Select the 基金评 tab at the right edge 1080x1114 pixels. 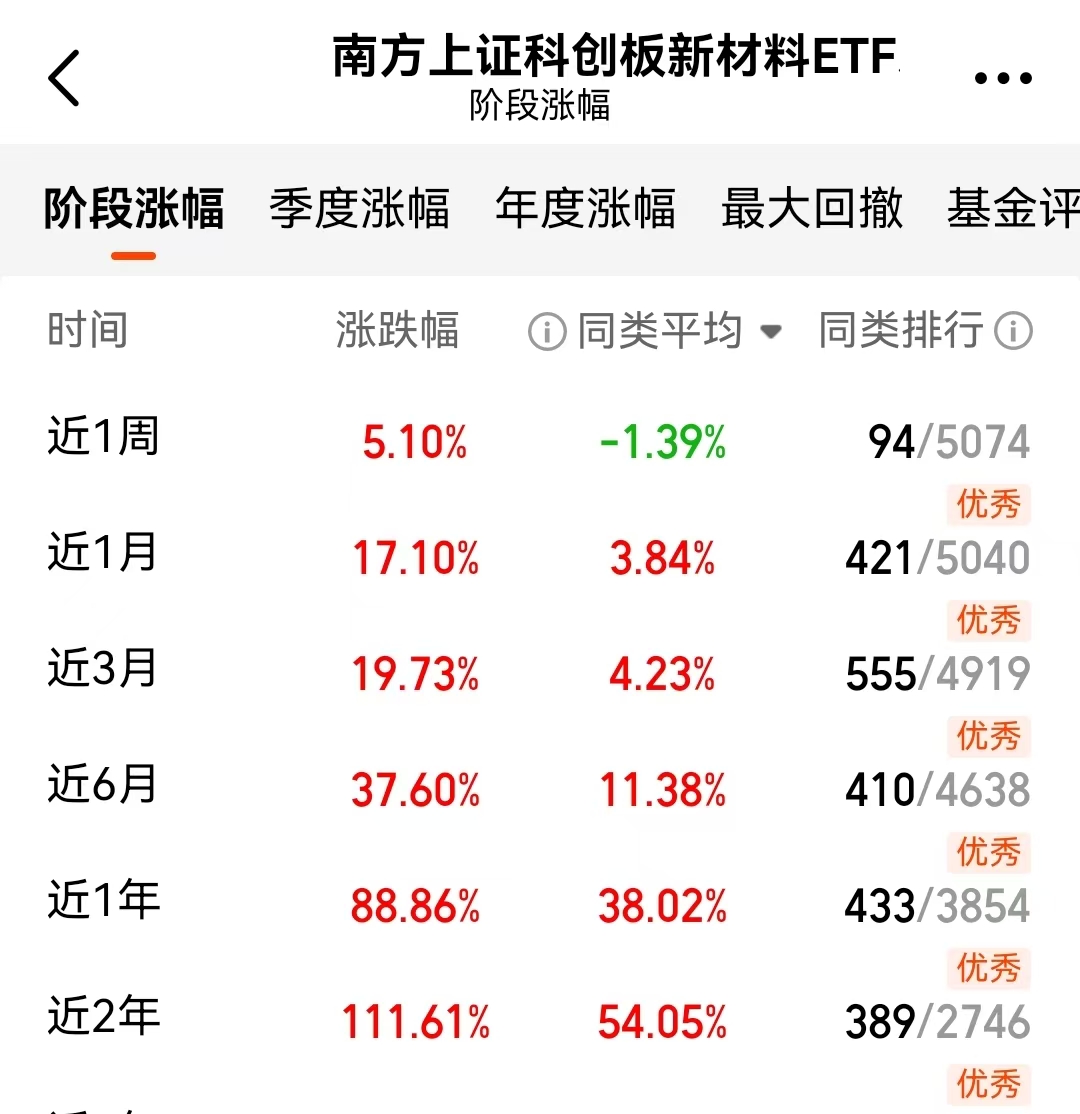coord(1013,209)
